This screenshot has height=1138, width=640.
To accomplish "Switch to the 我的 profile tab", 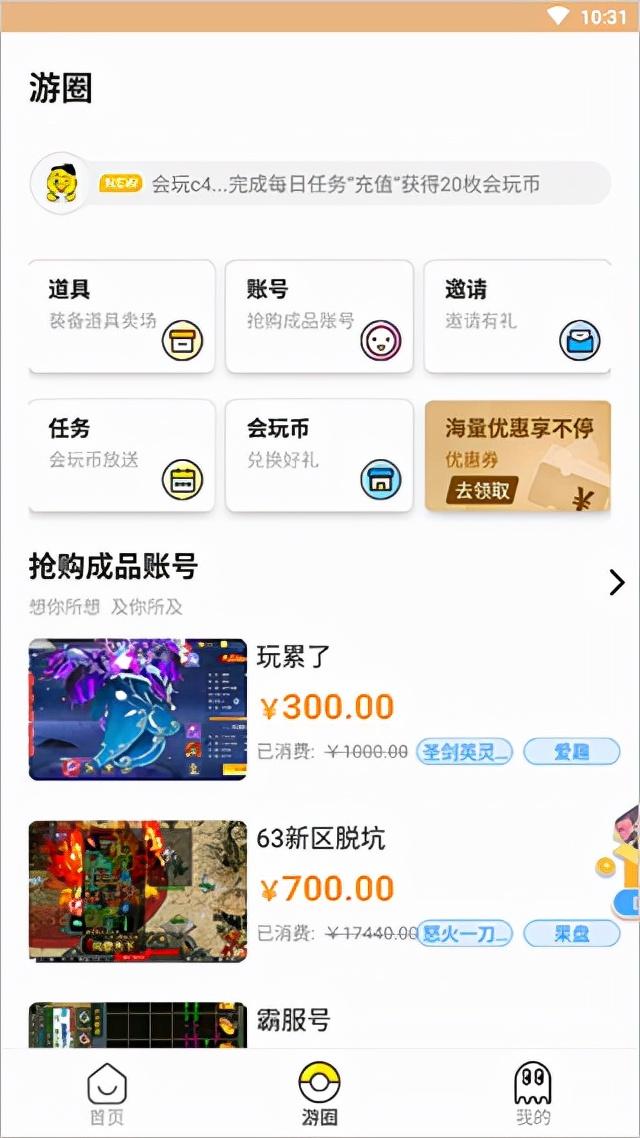I will pyautogui.click(x=532, y=1095).
